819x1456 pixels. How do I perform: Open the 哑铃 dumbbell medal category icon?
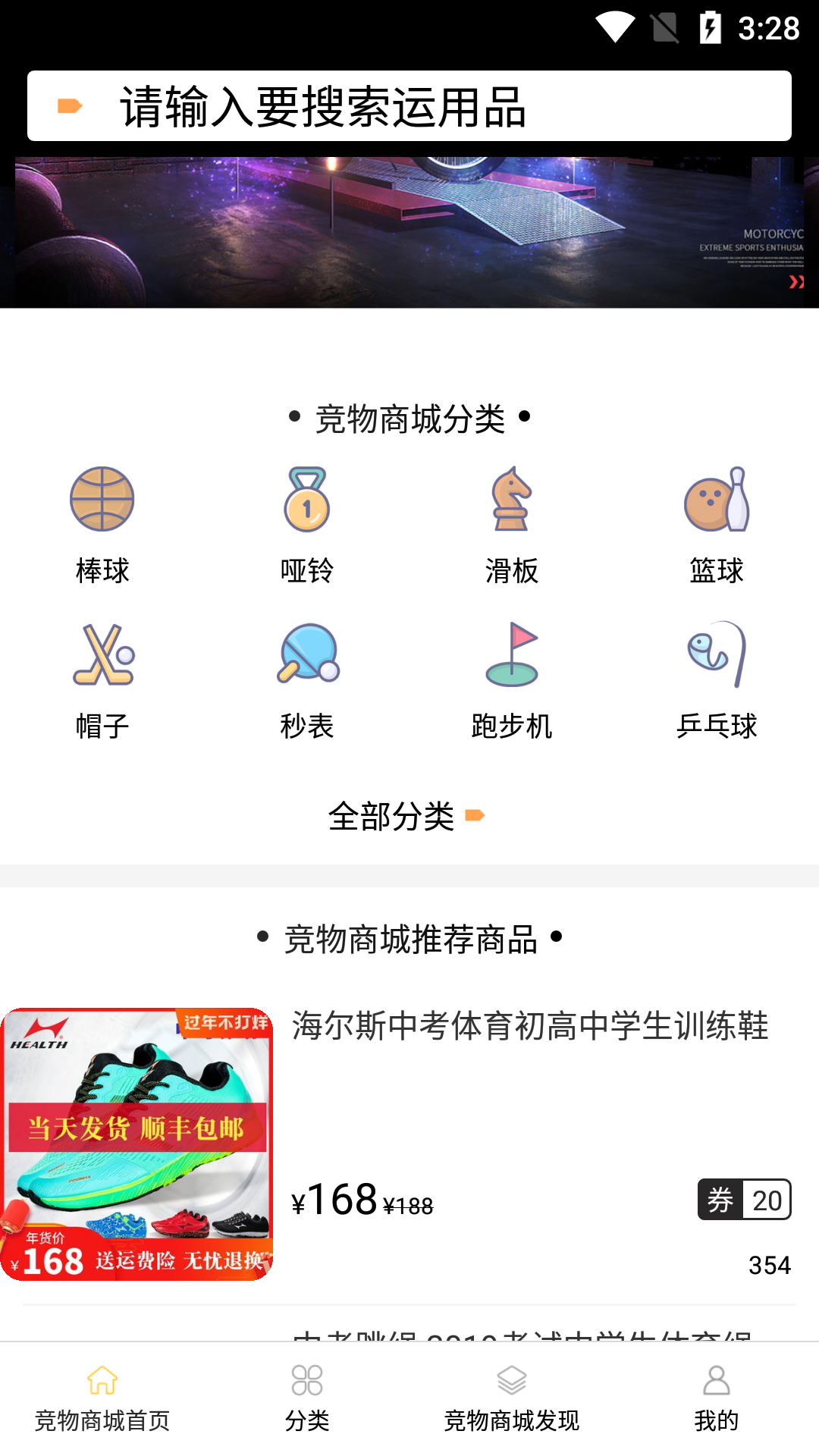[x=307, y=500]
